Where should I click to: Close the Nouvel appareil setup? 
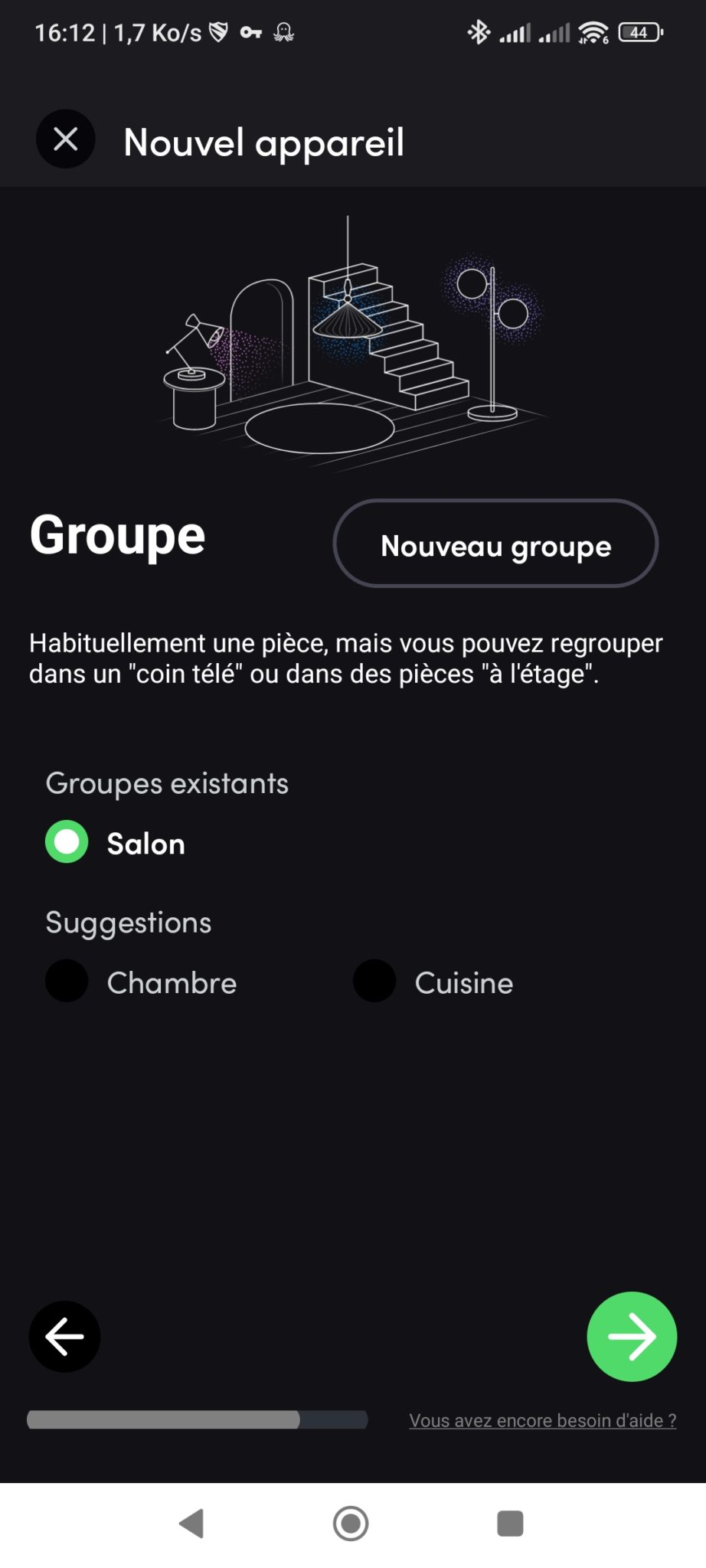click(x=66, y=139)
